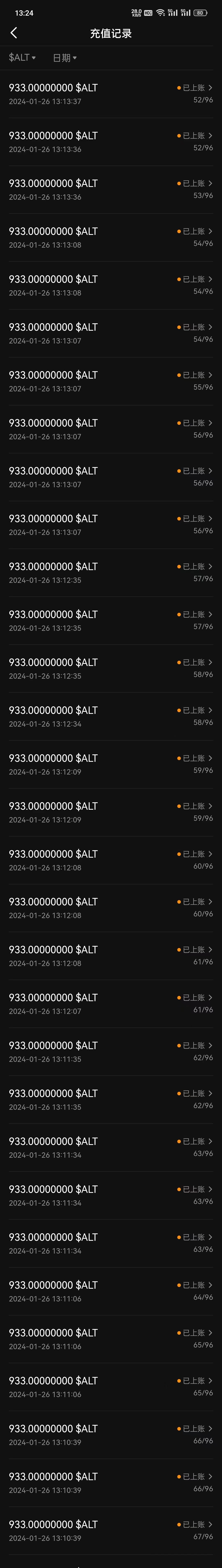Select the 13:13:07 record showing 55/96
This screenshot has width=222, height=1568.
pos(111,381)
